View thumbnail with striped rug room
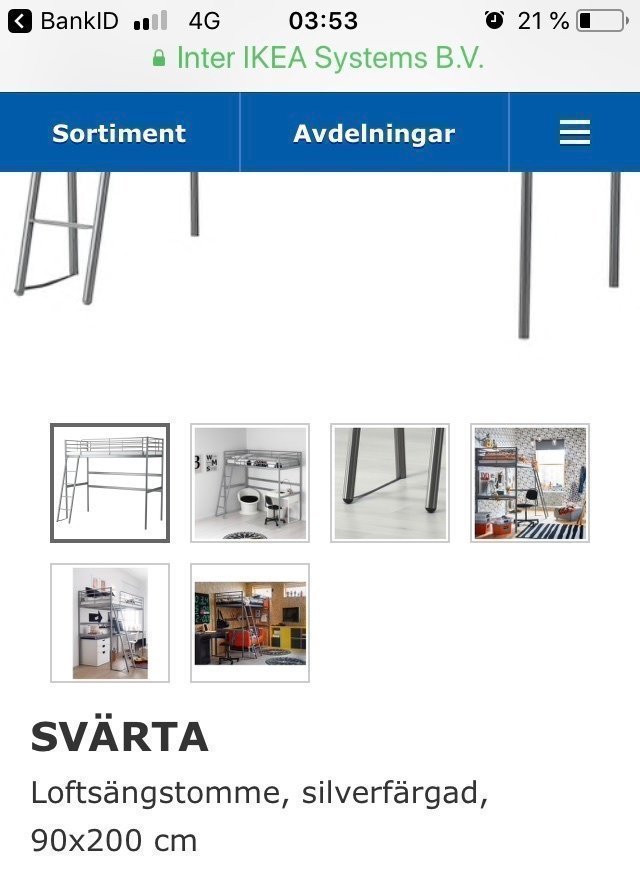The width and height of the screenshot is (640, 880). click(530, 483)
